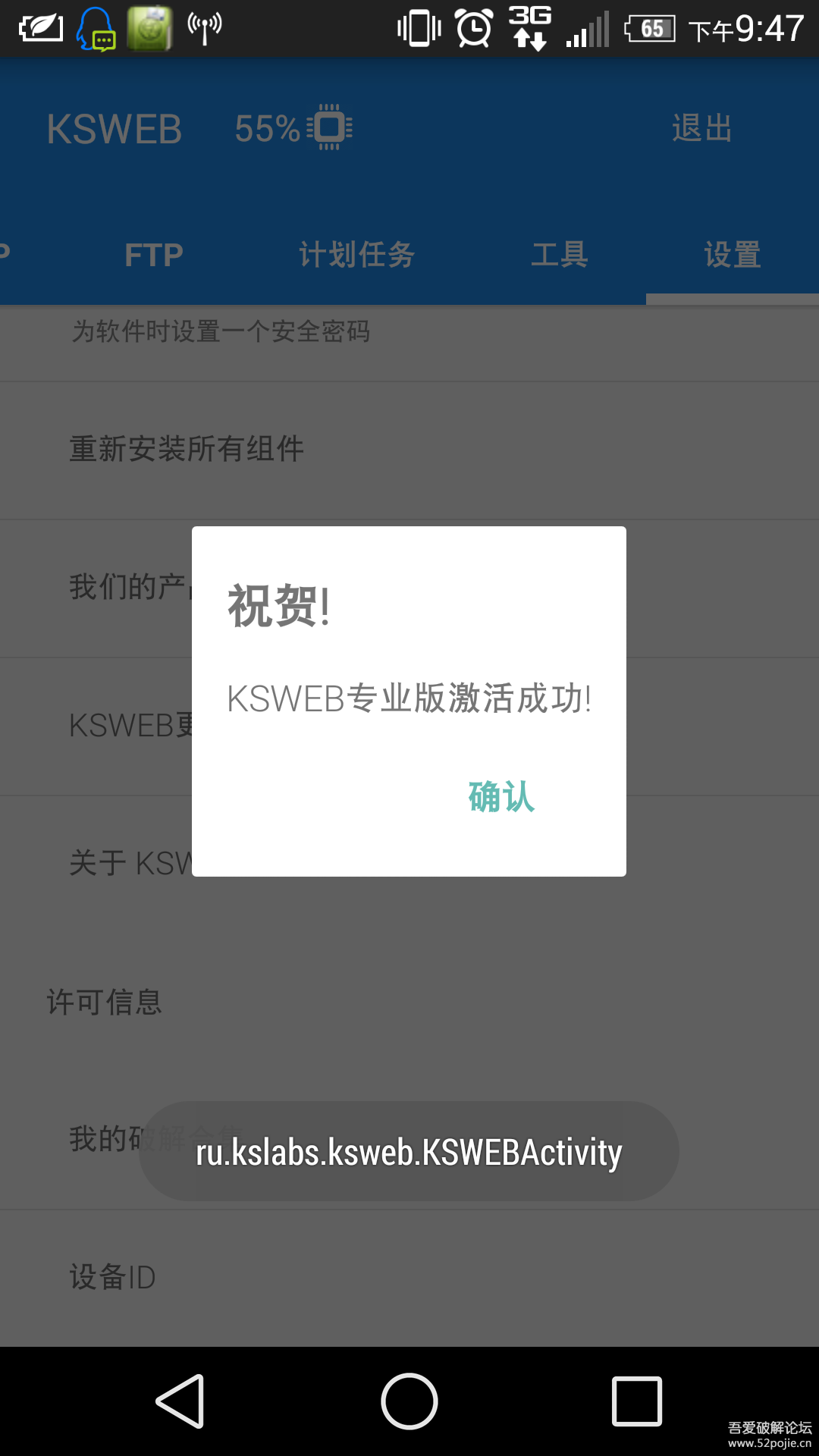Switch to the 工具 tab
819x1456 pixels.
pos(560,255)
